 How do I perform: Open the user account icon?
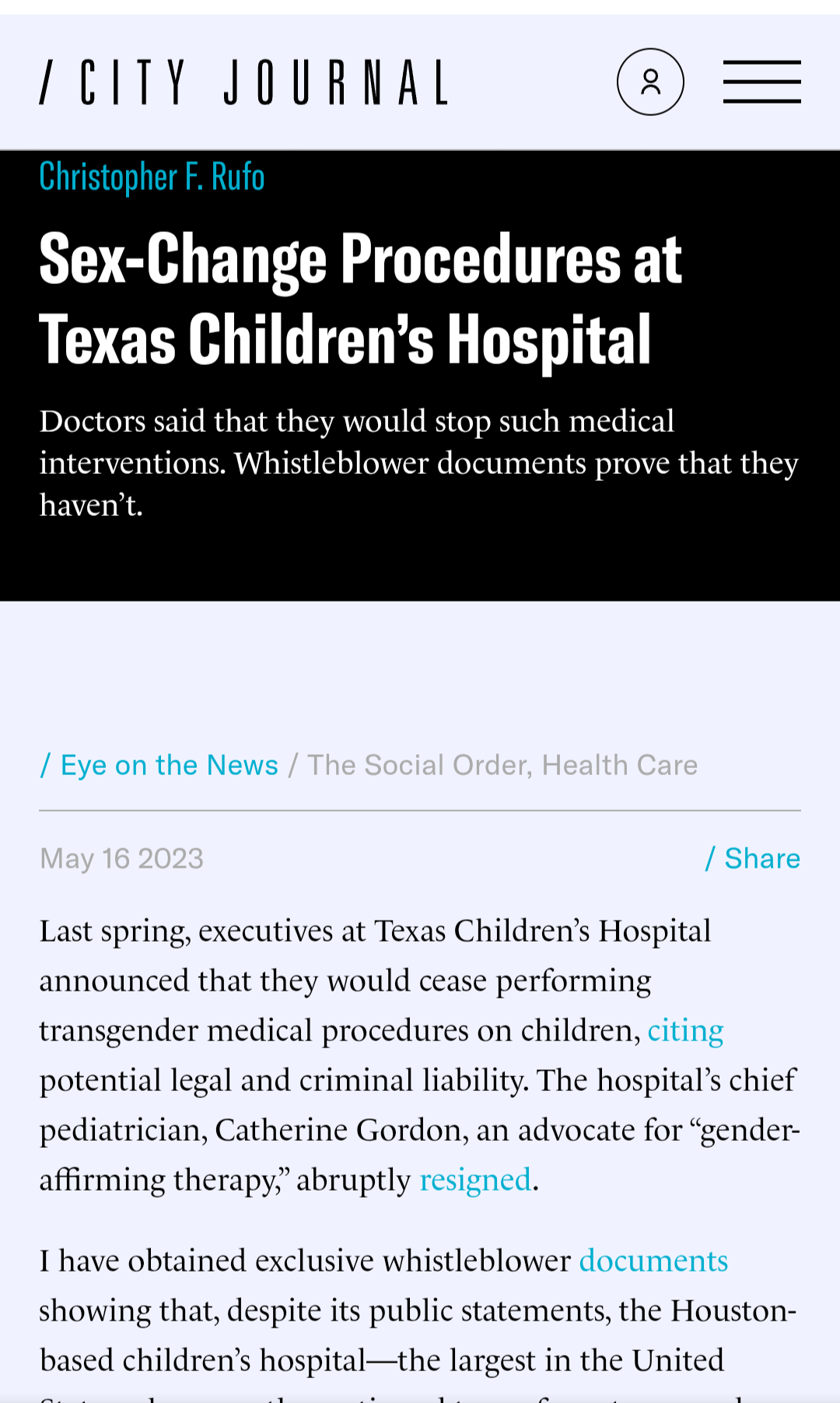(x=650, y=82)
